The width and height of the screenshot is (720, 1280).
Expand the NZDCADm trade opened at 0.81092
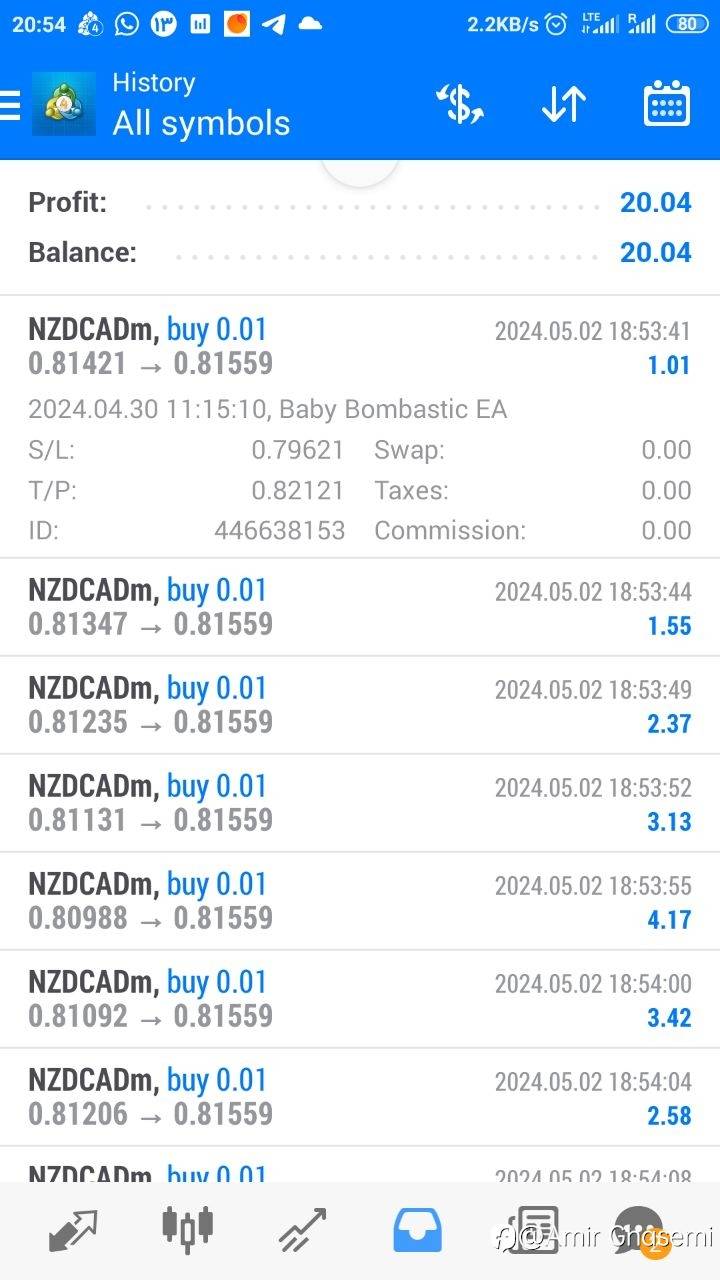(x=360, y=999)
